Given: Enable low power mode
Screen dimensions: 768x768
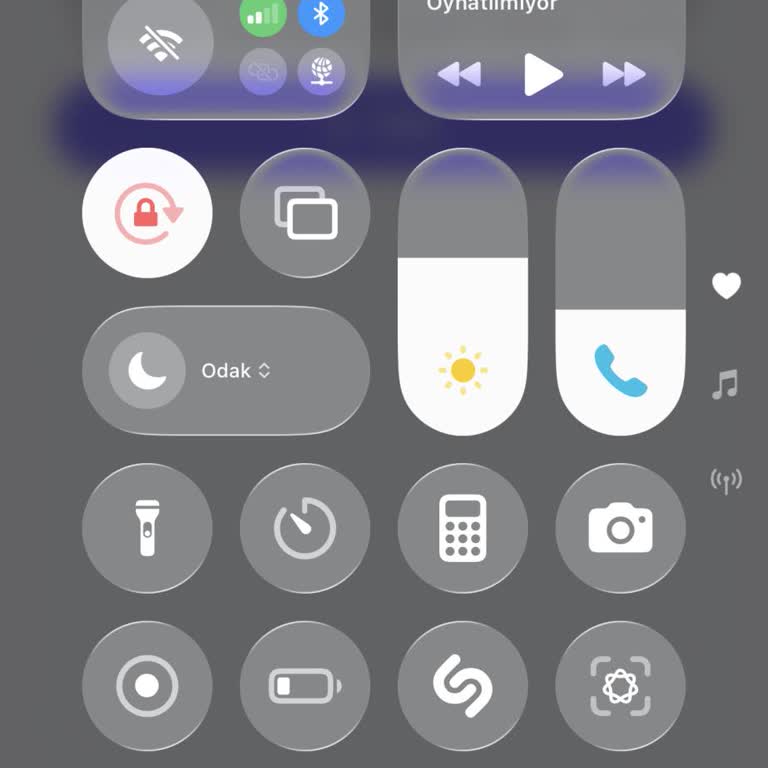Looking at the screenshot, I should pos(305,686).
